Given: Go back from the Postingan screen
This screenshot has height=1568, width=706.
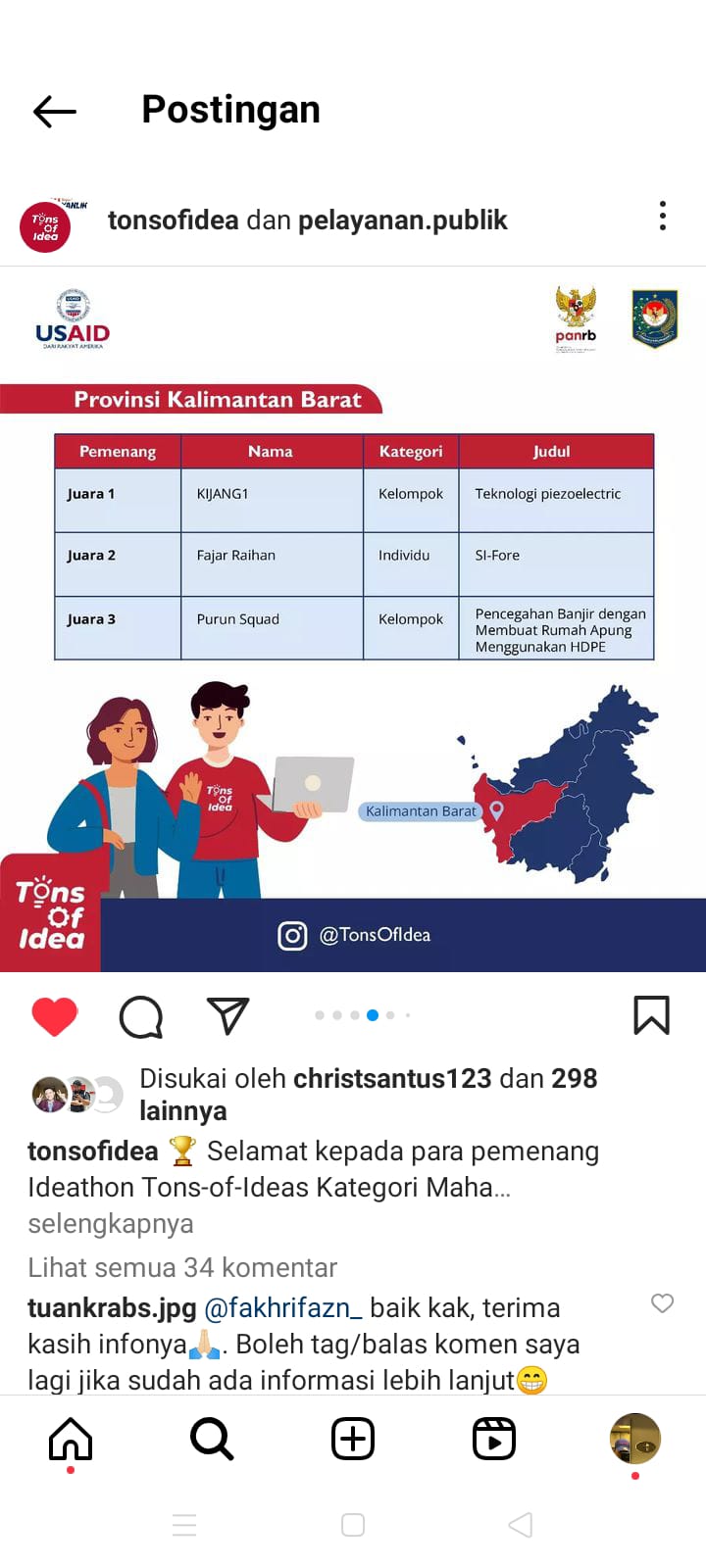Looking at the screenshot, I should click(x=55, y=112).
